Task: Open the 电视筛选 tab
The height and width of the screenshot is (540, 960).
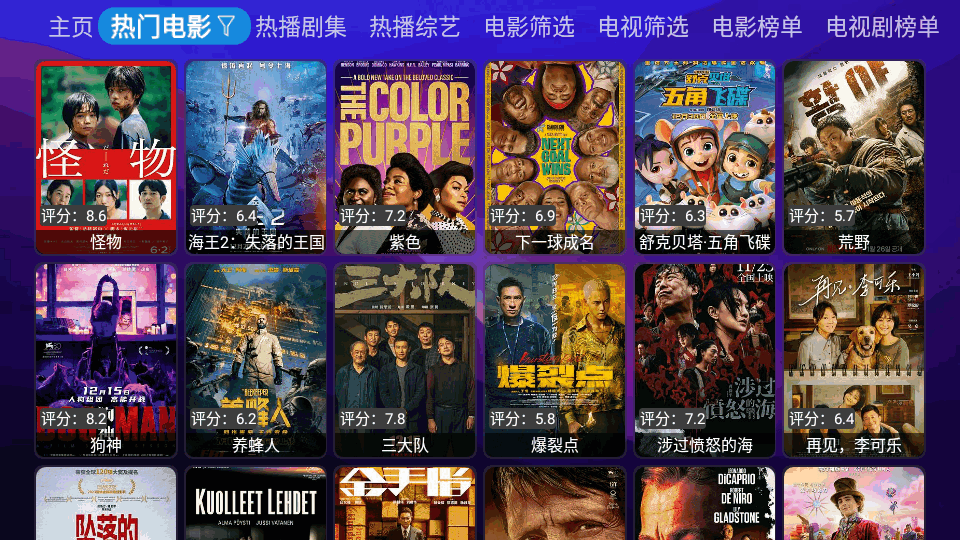Action: 643,27
